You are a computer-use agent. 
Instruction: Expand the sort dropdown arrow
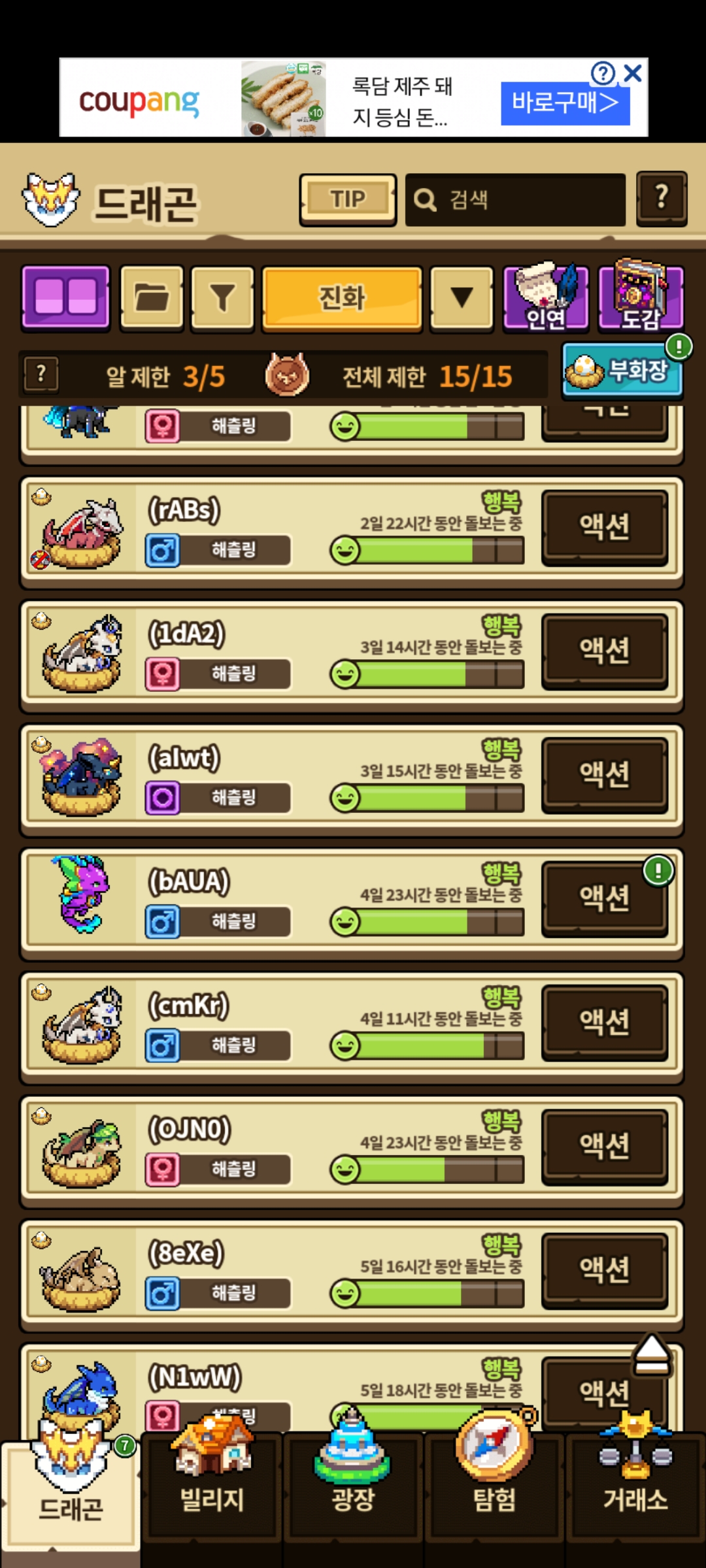462,297
